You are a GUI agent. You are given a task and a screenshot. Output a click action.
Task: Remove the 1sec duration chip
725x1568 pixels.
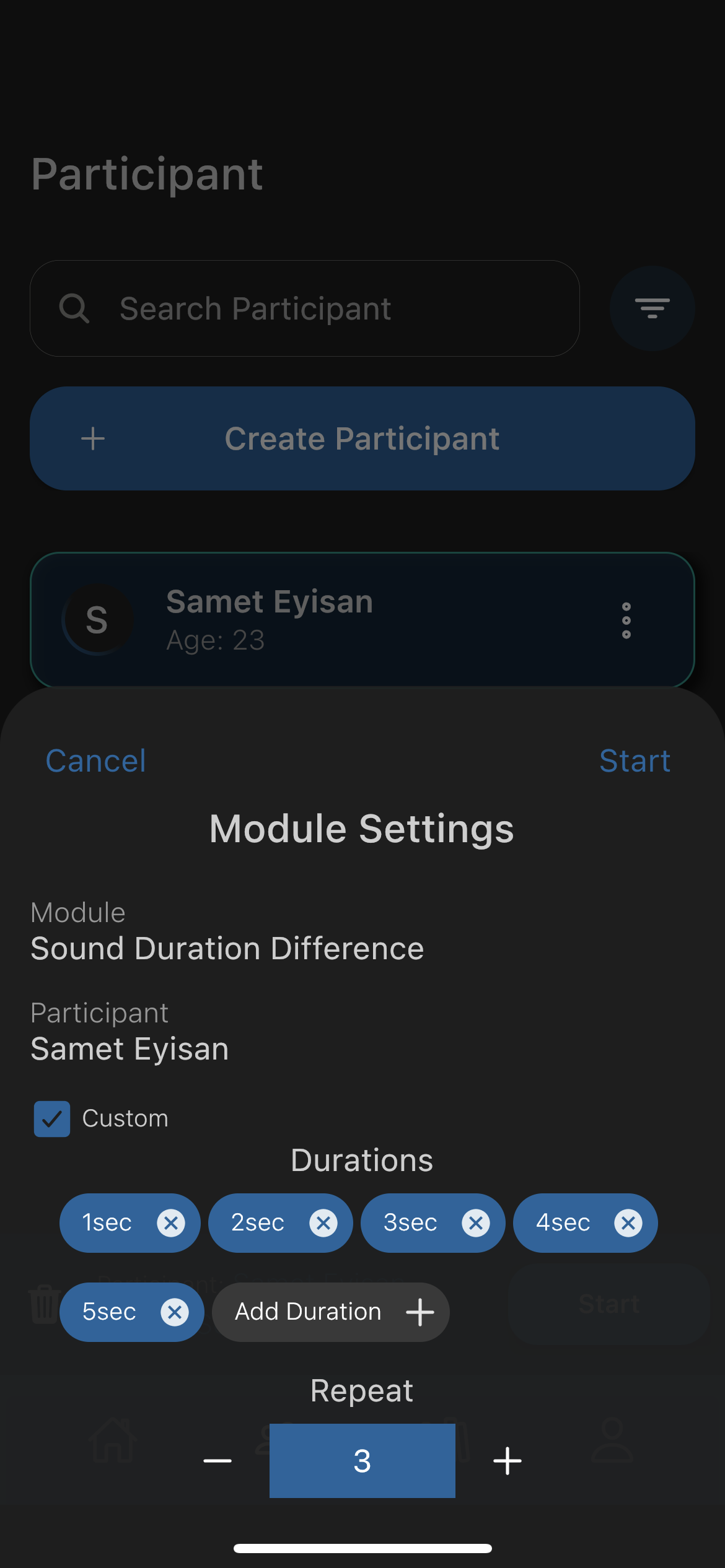click(171, 1223)
